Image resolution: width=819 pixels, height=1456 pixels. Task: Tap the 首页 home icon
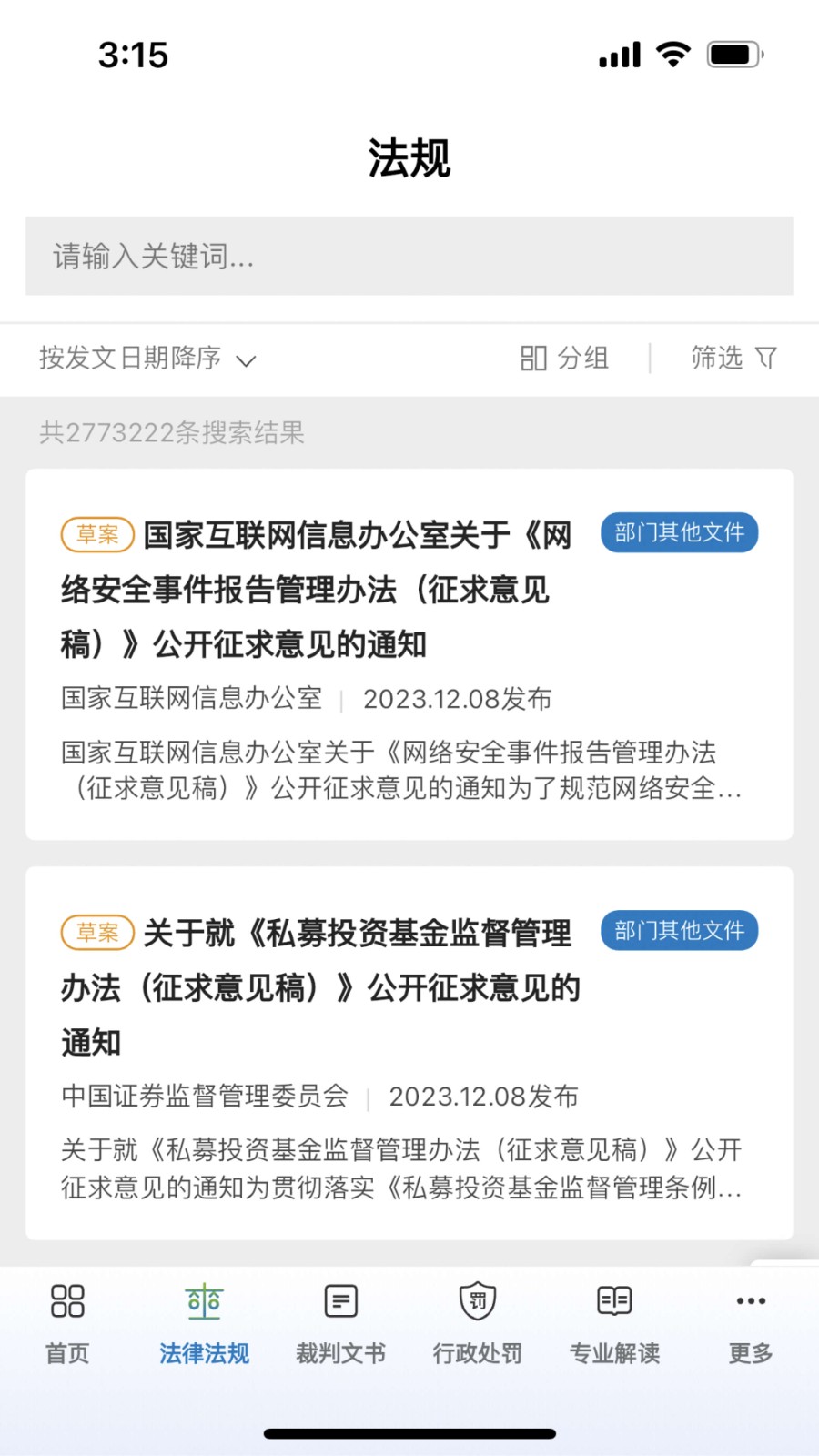coord(66,1300)
